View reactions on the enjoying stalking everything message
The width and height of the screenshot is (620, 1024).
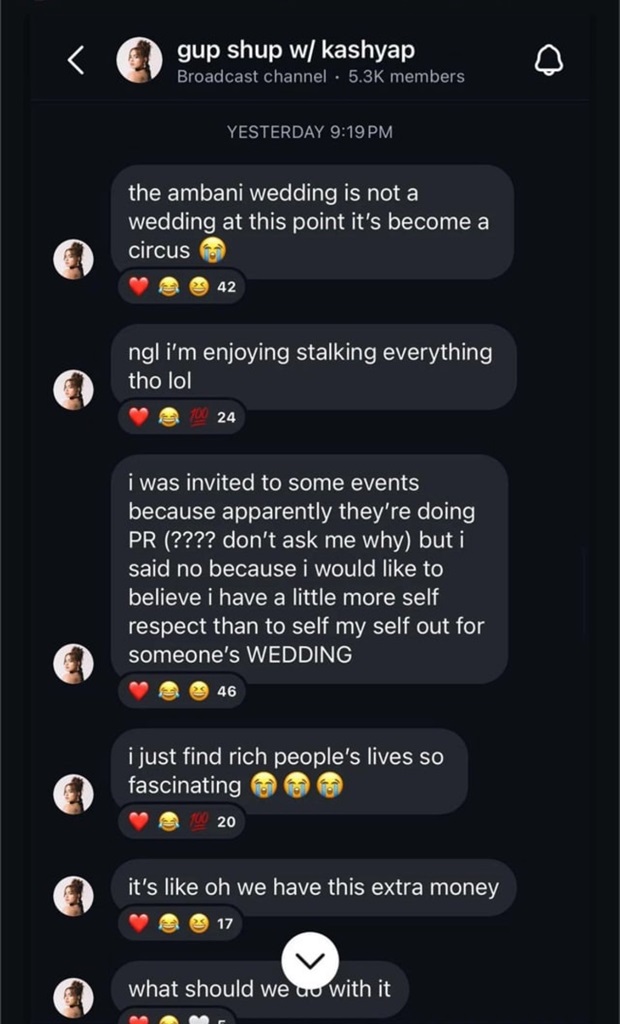tap(182, 417)
